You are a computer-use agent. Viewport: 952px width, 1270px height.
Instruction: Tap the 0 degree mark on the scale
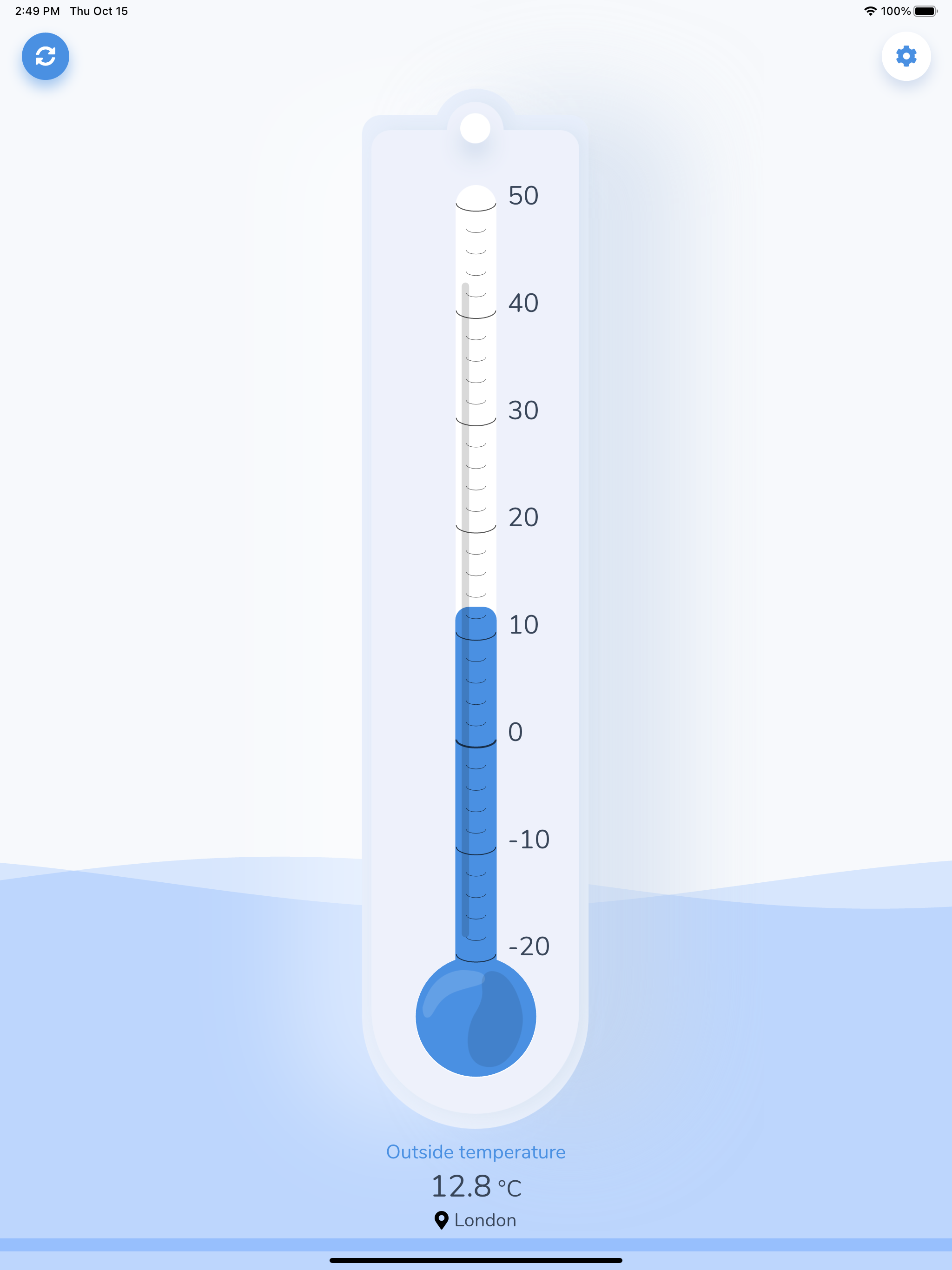[x=515, y=731]
